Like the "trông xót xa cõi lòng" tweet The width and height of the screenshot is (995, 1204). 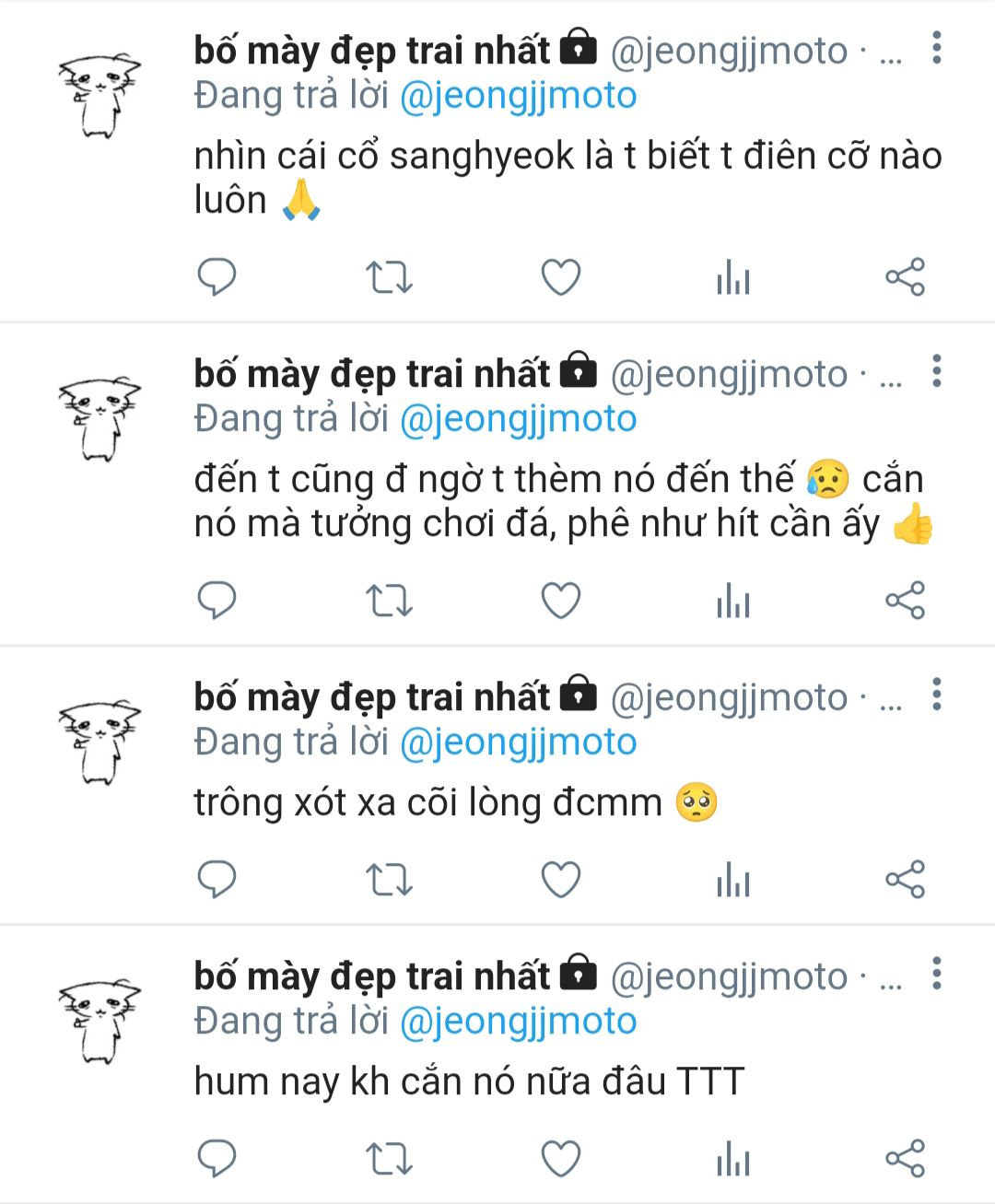(560, 880)
